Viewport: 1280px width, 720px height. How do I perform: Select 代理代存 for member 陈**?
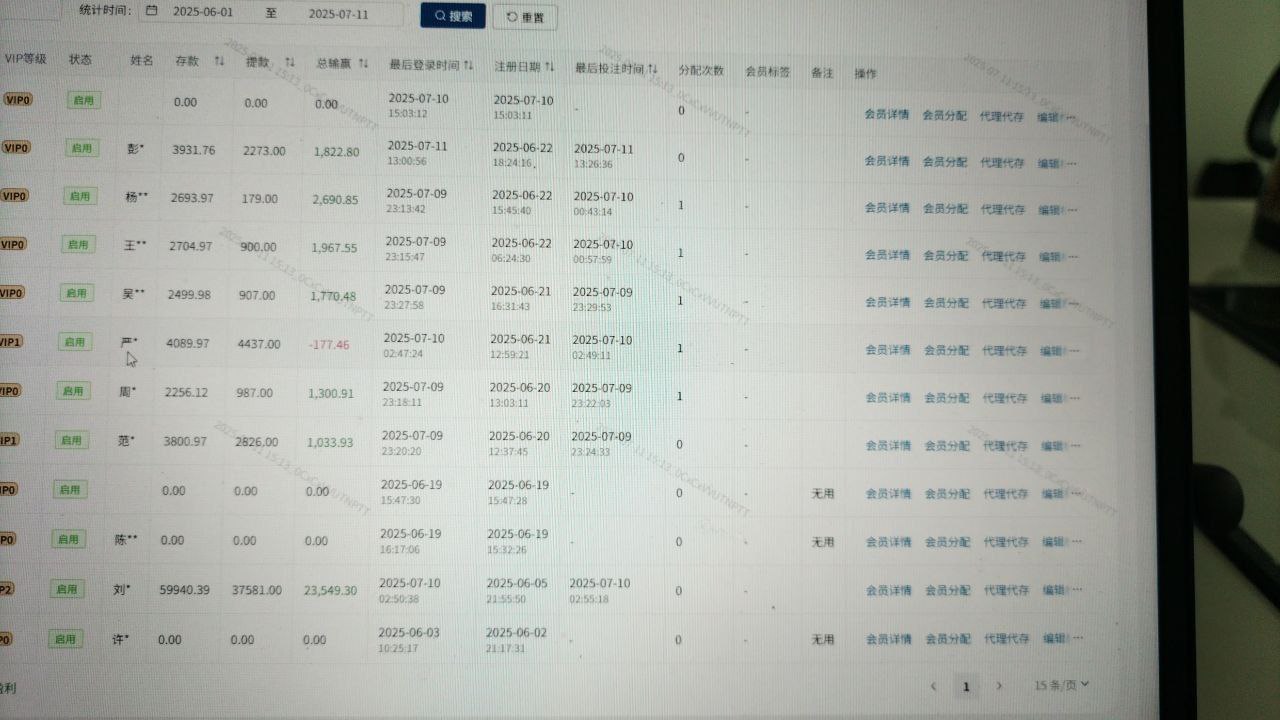point(1005,542)
